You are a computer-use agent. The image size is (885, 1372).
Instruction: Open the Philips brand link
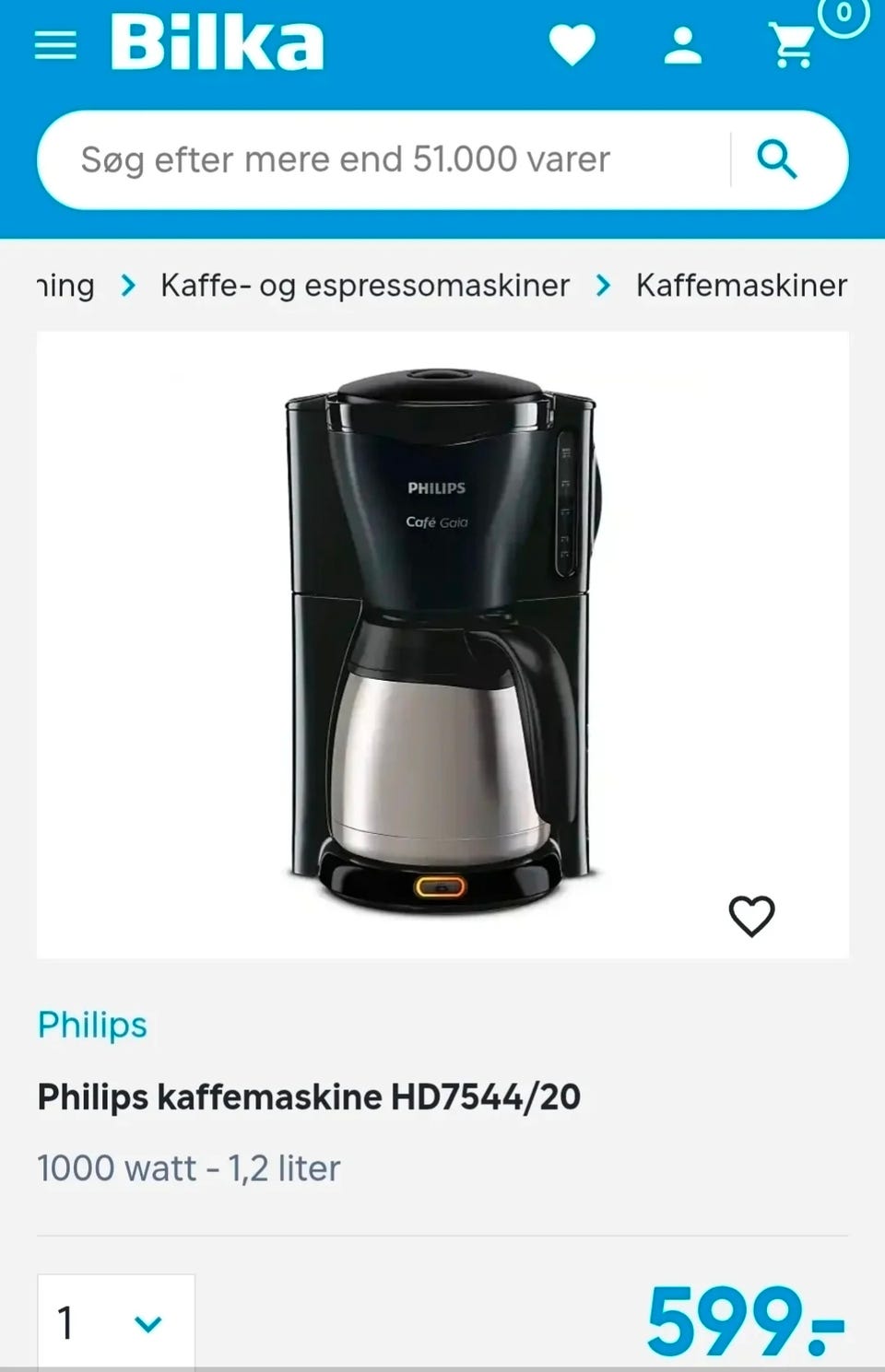91,1025
